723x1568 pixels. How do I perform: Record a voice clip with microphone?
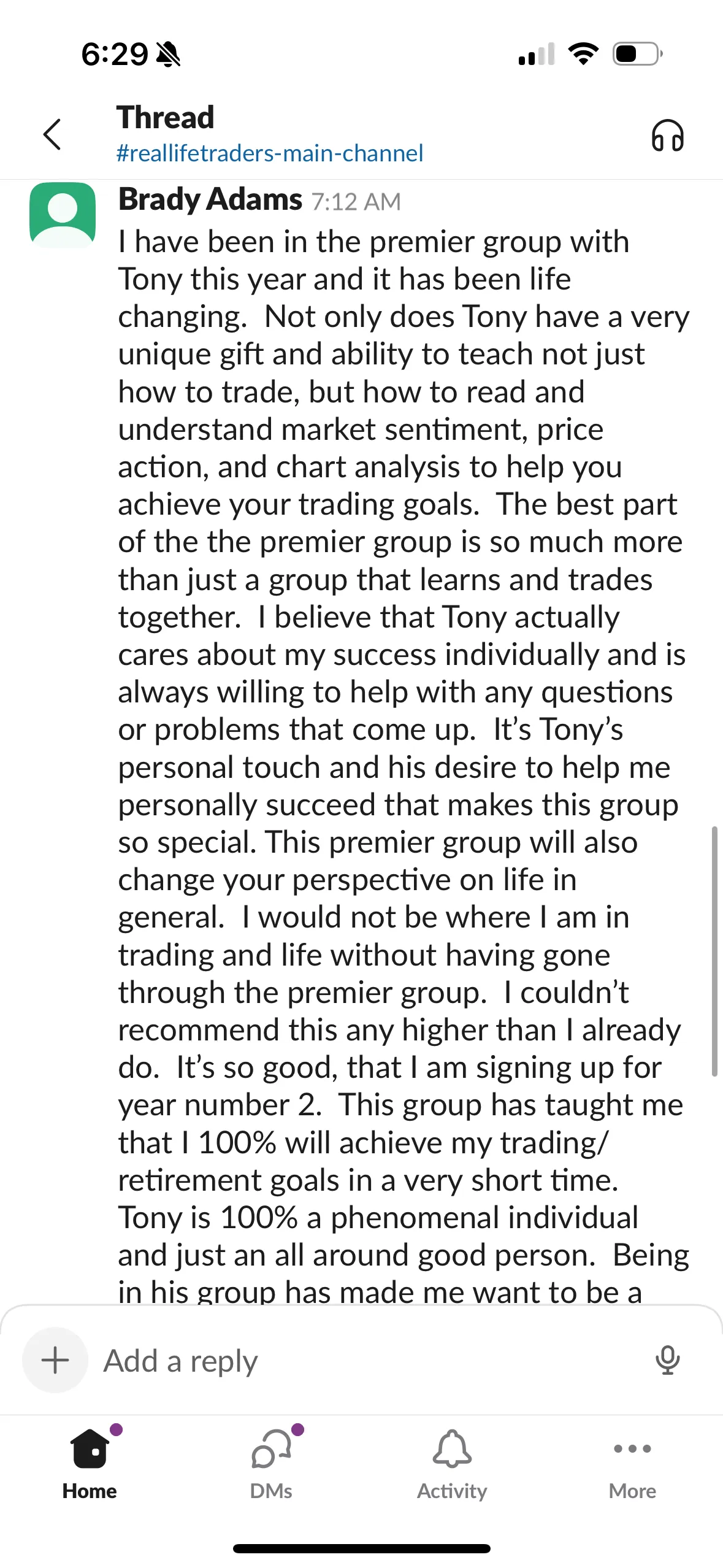click(x=667, y=1360)
